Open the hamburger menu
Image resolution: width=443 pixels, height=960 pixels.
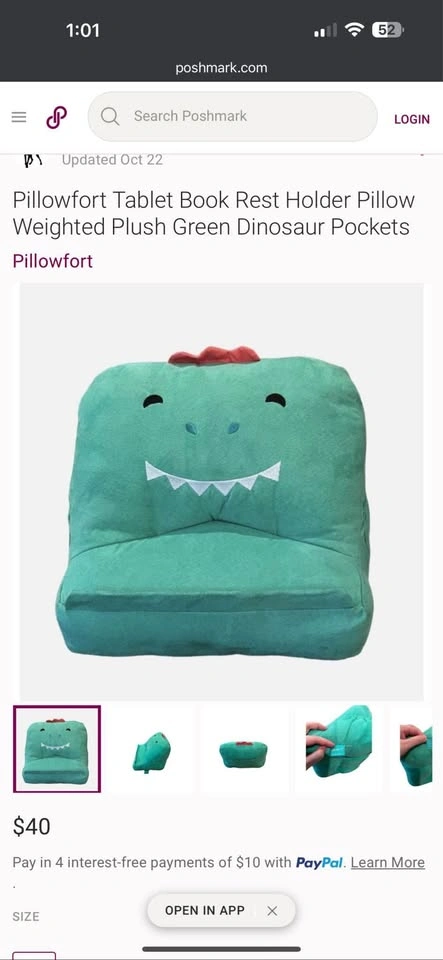pyautogui.click(x=19, y=117)
